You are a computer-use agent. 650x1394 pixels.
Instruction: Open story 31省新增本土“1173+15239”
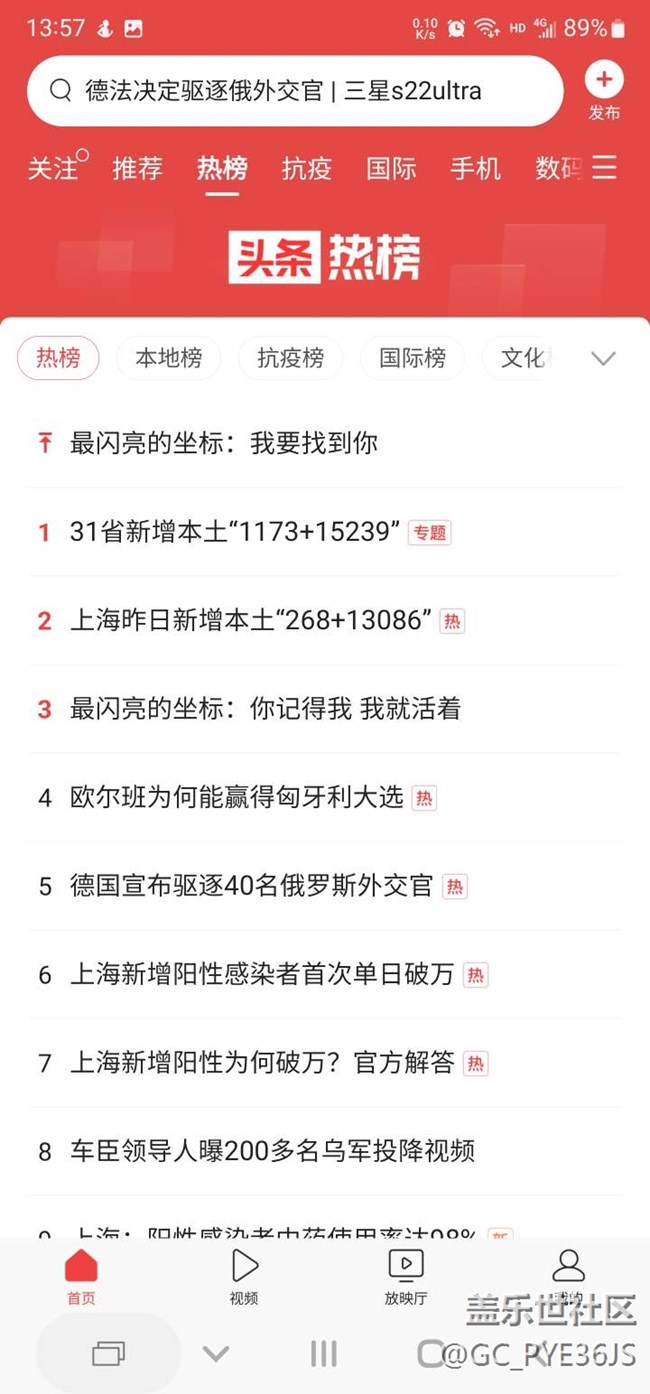click(x=324, y=532)
